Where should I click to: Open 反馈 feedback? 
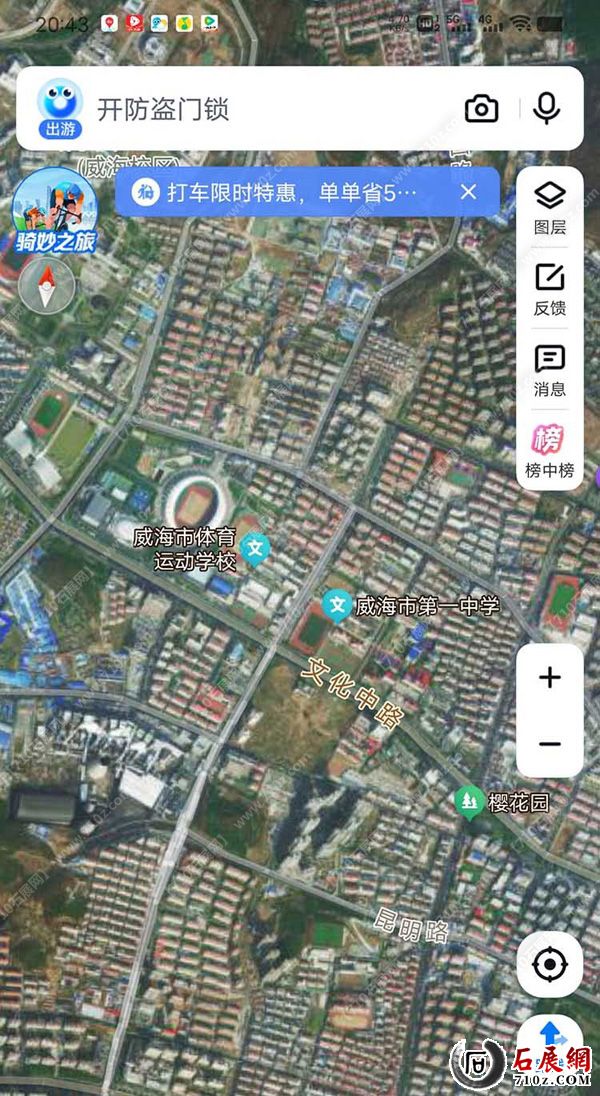pyautogui.click(x=549, y=289)
